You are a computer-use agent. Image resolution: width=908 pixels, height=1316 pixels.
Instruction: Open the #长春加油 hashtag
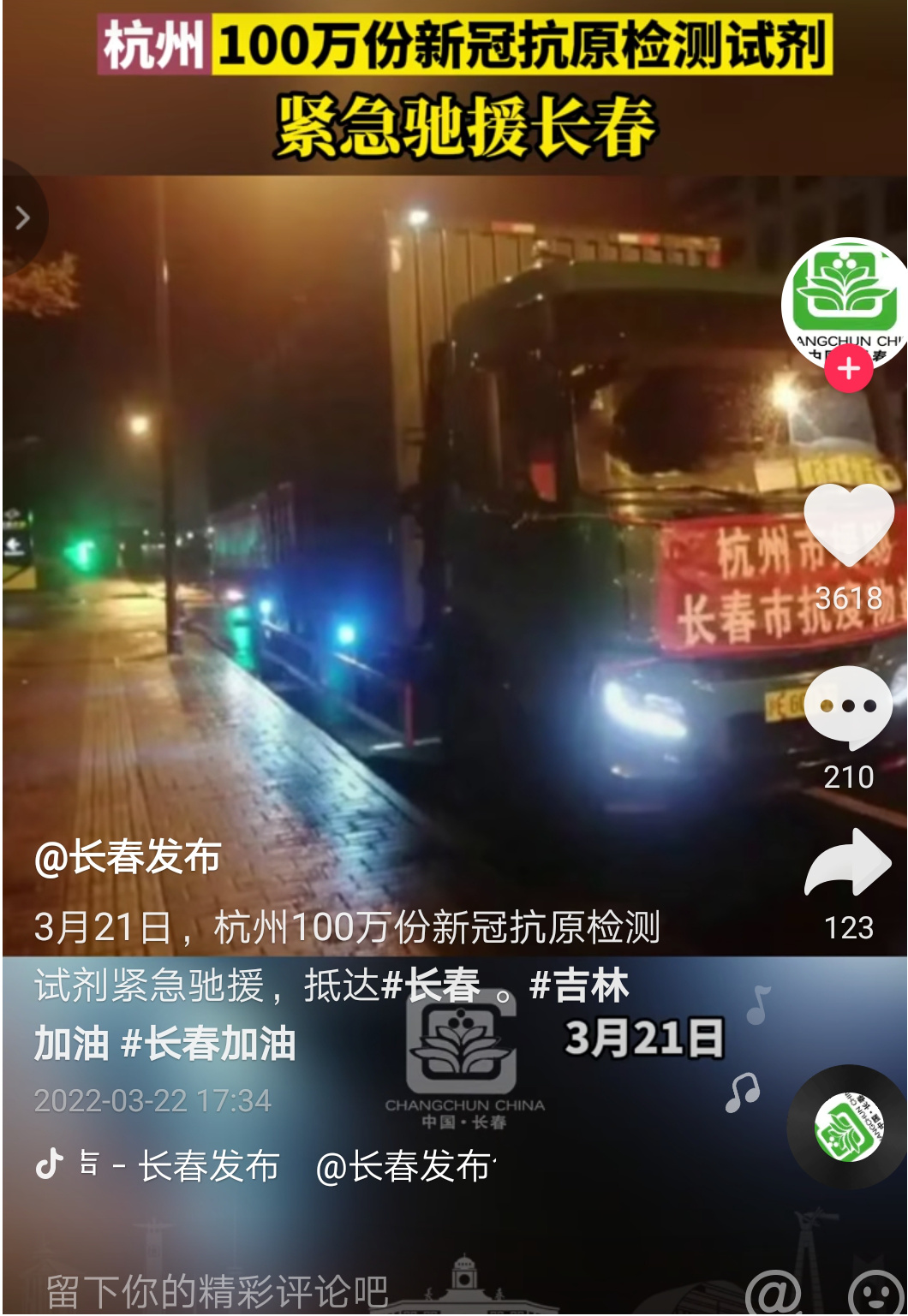pos(209,1044)
